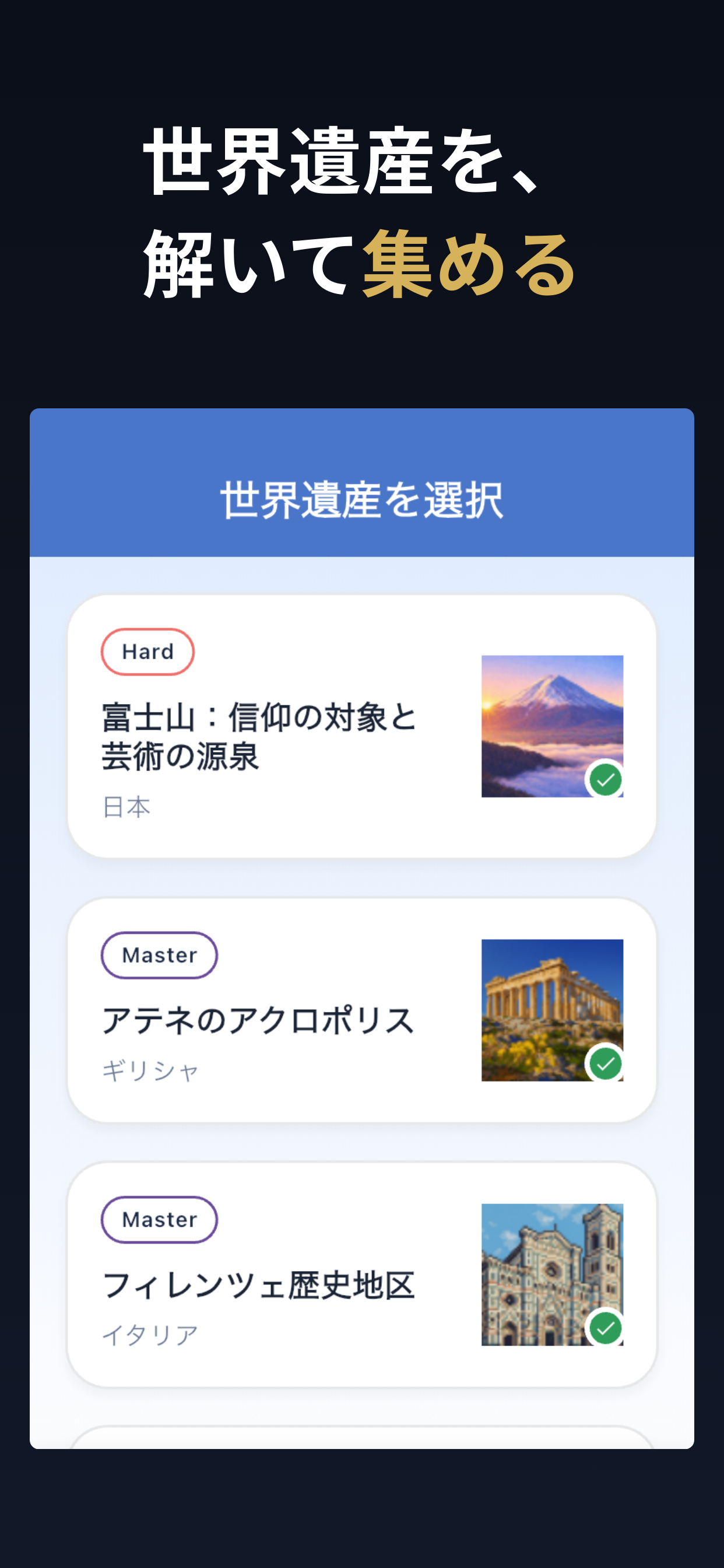Screen dimensions: 724x1568
Task: Click the Hard difficulty badge on the Fuji card
Action: point(147,650)
